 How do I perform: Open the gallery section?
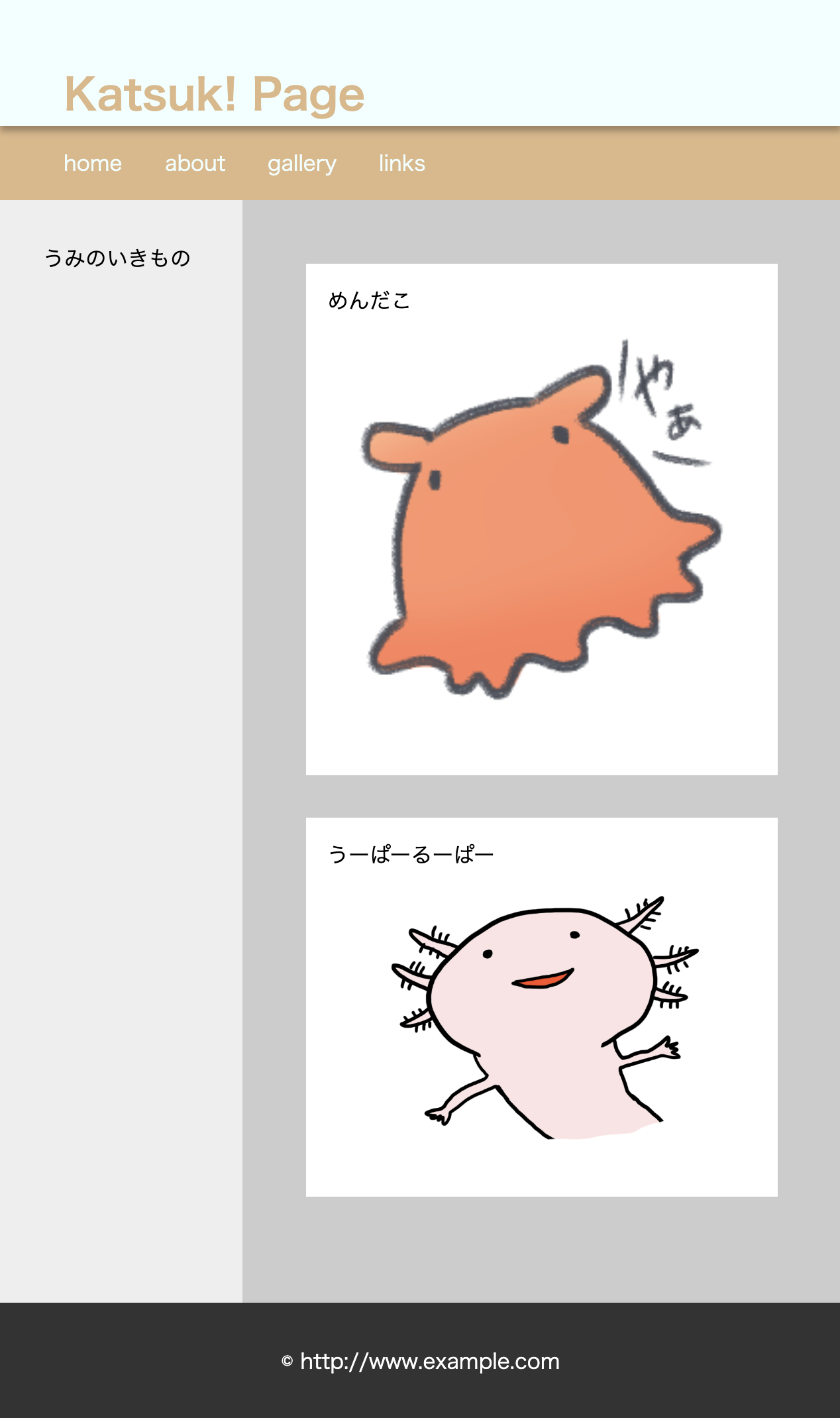pos(302,164)
